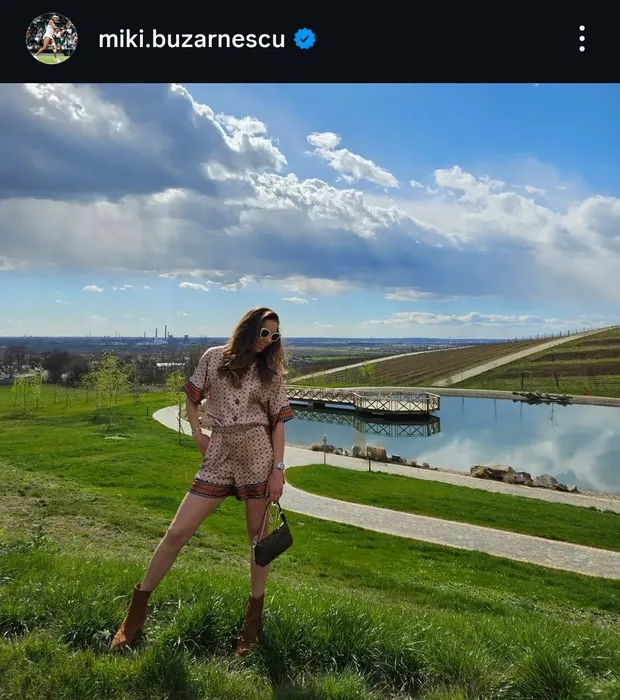The image size is (620, 700).
Task: Open the post's three-dot overflow menu
Action: [581, 39]
